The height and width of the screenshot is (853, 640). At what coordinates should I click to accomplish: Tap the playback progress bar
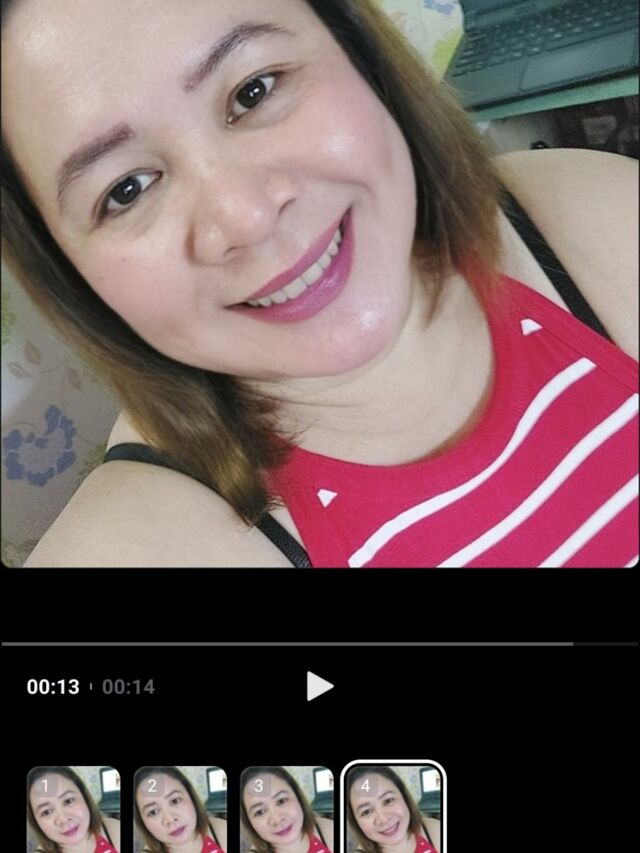pos(319,644)
